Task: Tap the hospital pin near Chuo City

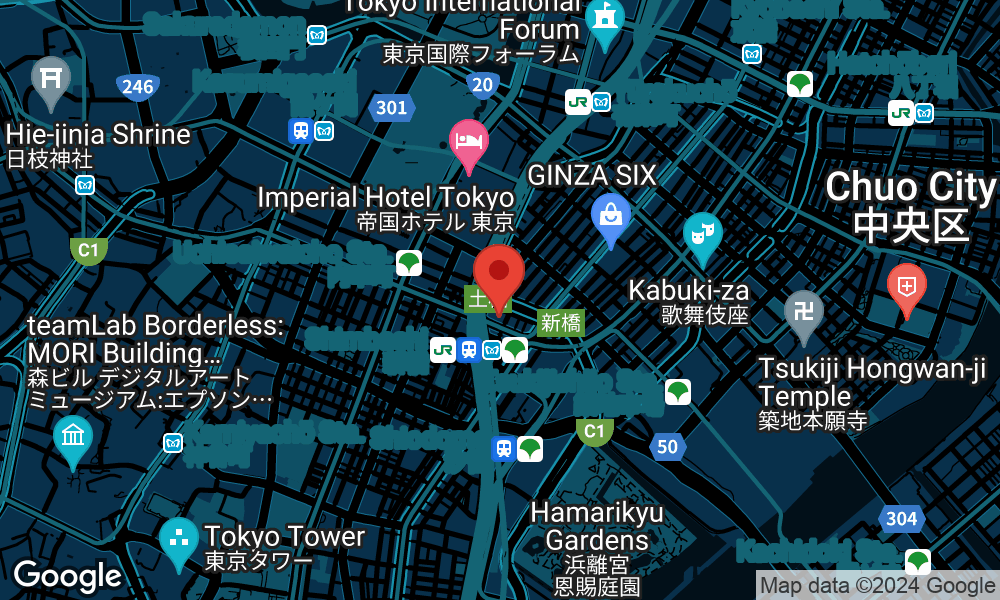Action: [x=906, y=287]
